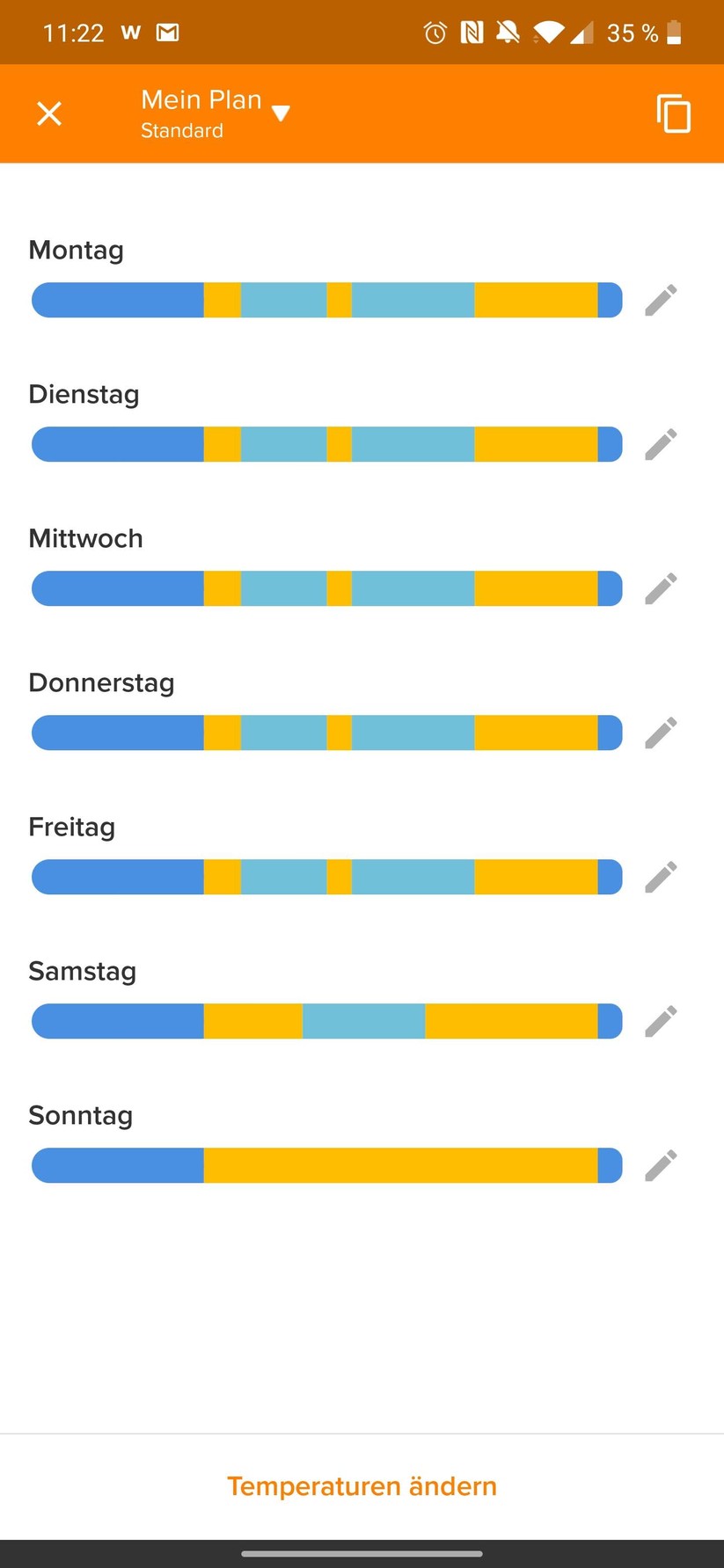The width and height of the screenshot is (724, 1568).
Task: Tap the copy schedule icon
Action: click(x=674, y=113)
